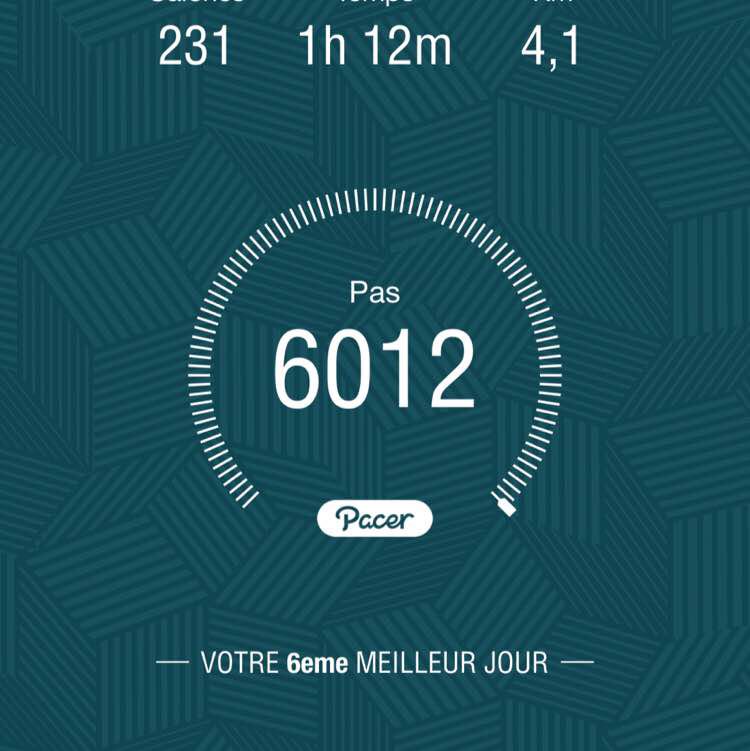This screenshot has width=750, height=751.
Task: Tap the Calories header label
Action: (197, 5)
